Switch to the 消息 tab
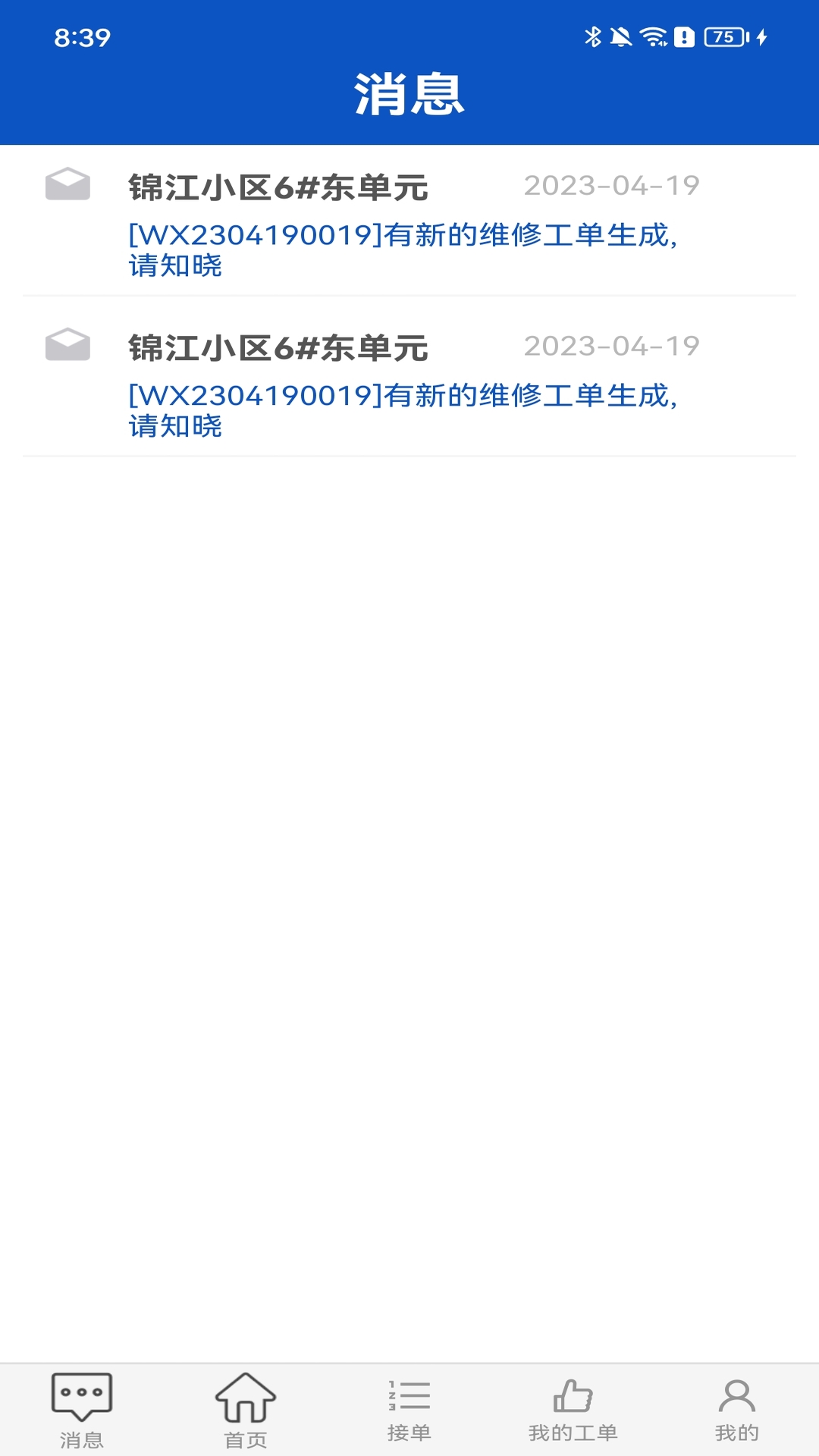The width and height of the screenshot is (819, 1456). (x=82, y=1410)
